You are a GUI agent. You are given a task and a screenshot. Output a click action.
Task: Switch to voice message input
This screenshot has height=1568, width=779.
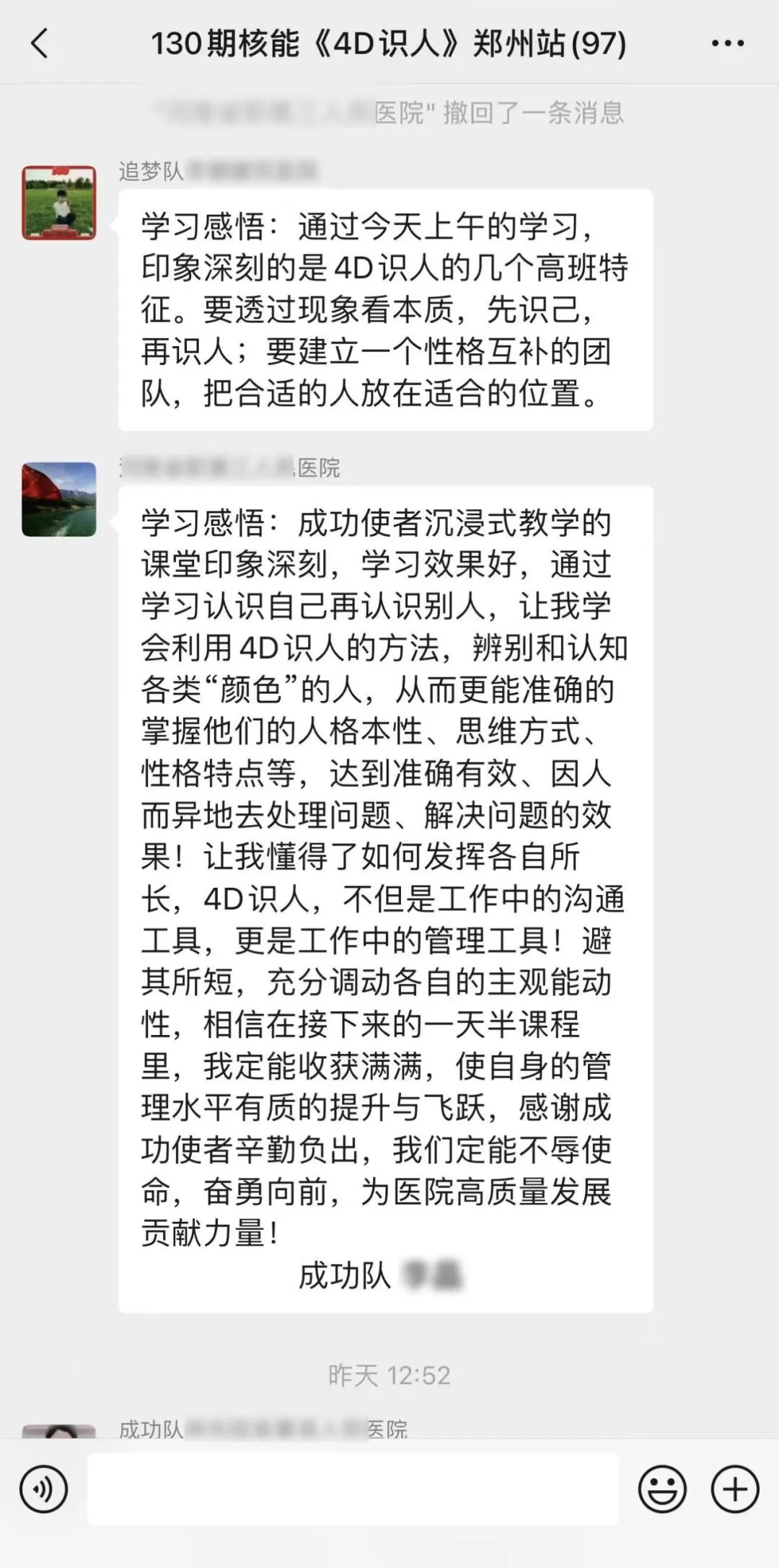coord(43,1489)
